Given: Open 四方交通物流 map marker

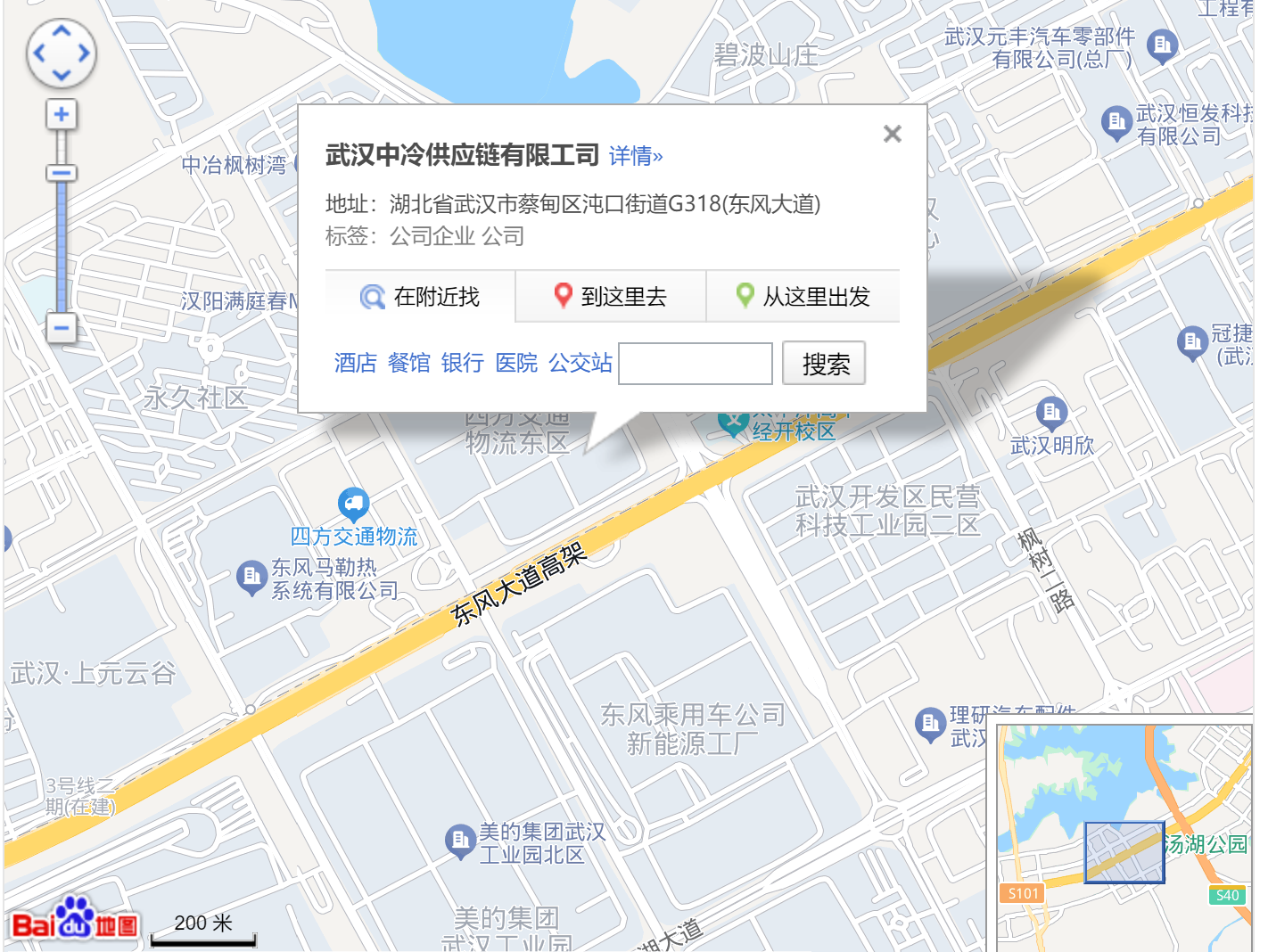Looking at the screenshot, I should 353,504.
